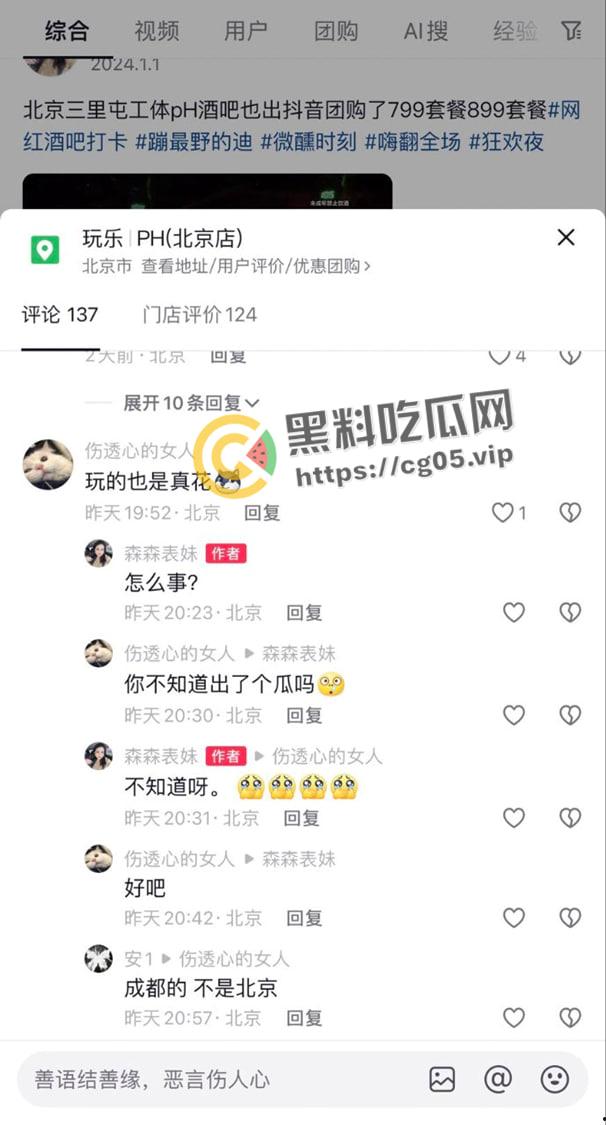This screenshot has width=606, height=1125.
Task: Reply to comment 玩的也是真花
Action: (262, 512)
